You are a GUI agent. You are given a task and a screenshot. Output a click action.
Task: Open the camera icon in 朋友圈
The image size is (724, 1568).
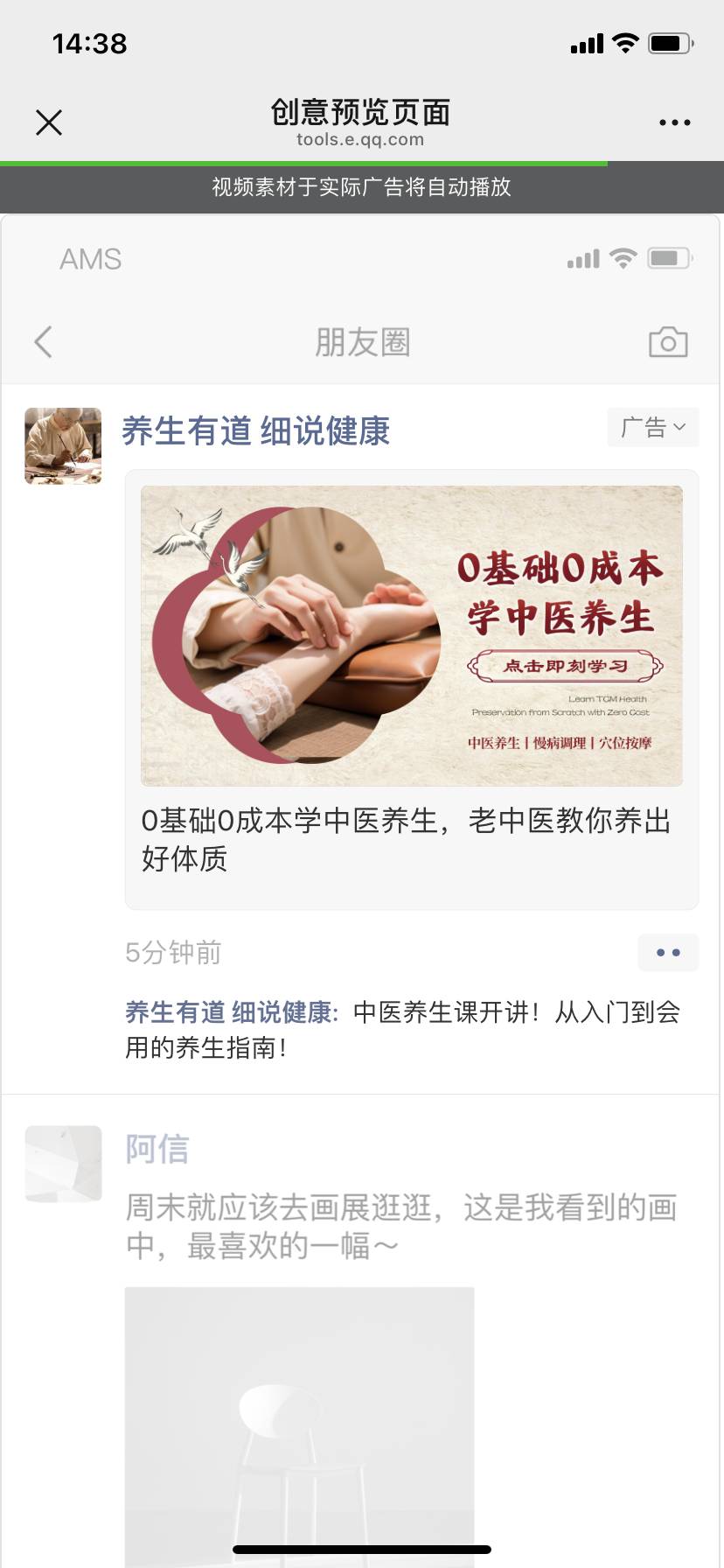point(668,342)
